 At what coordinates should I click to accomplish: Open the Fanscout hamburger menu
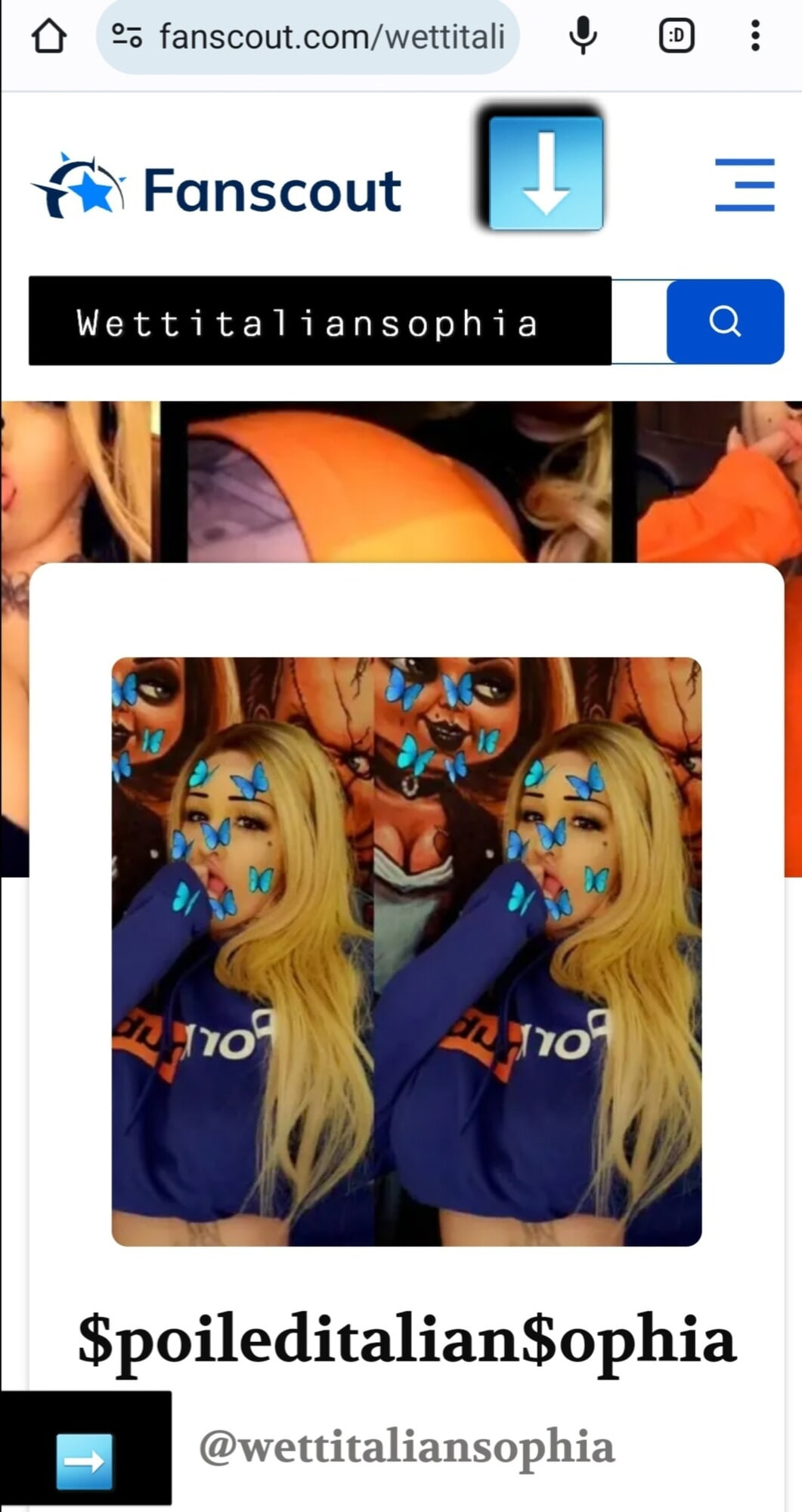click(745, 184)
